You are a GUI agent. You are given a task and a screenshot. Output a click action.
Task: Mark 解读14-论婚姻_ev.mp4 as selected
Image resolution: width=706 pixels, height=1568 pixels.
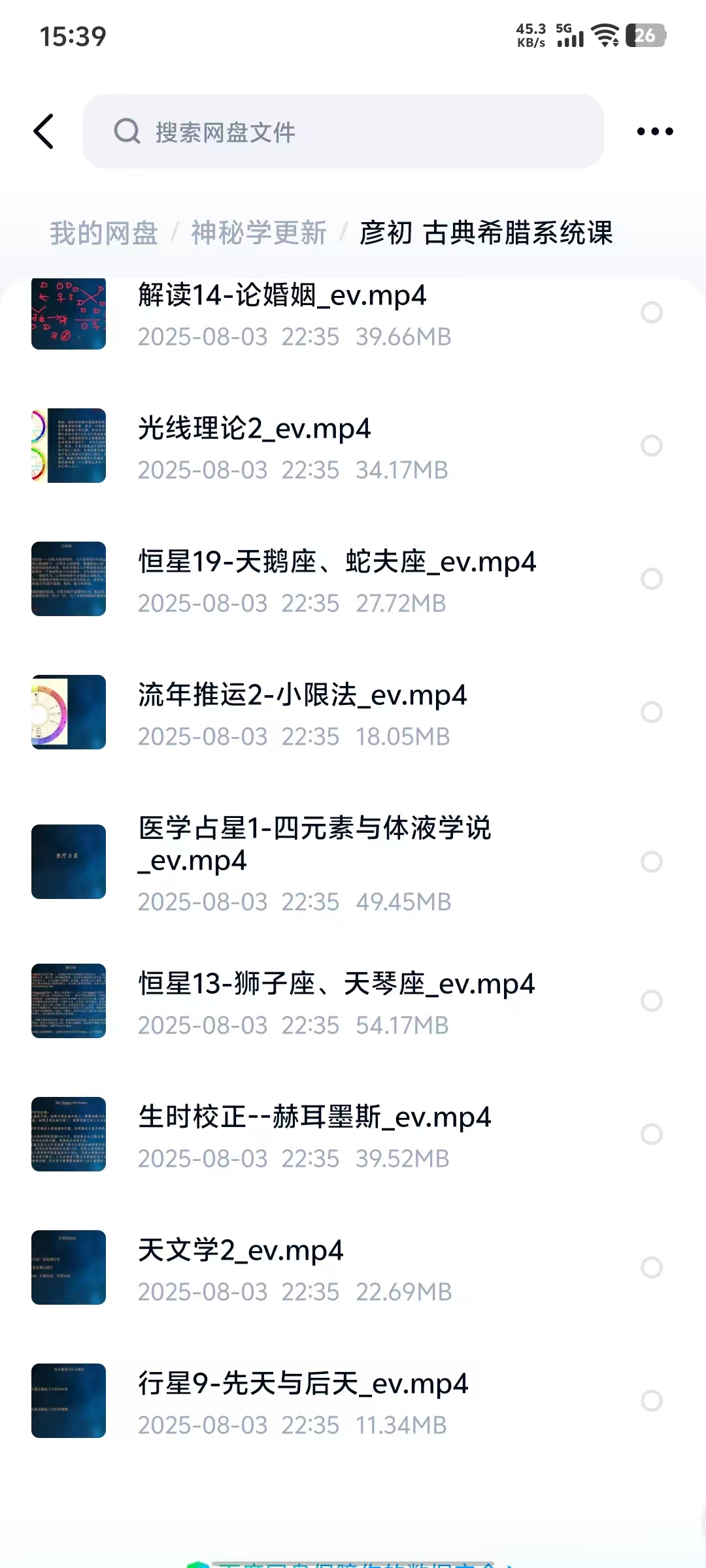pos(652,312)
